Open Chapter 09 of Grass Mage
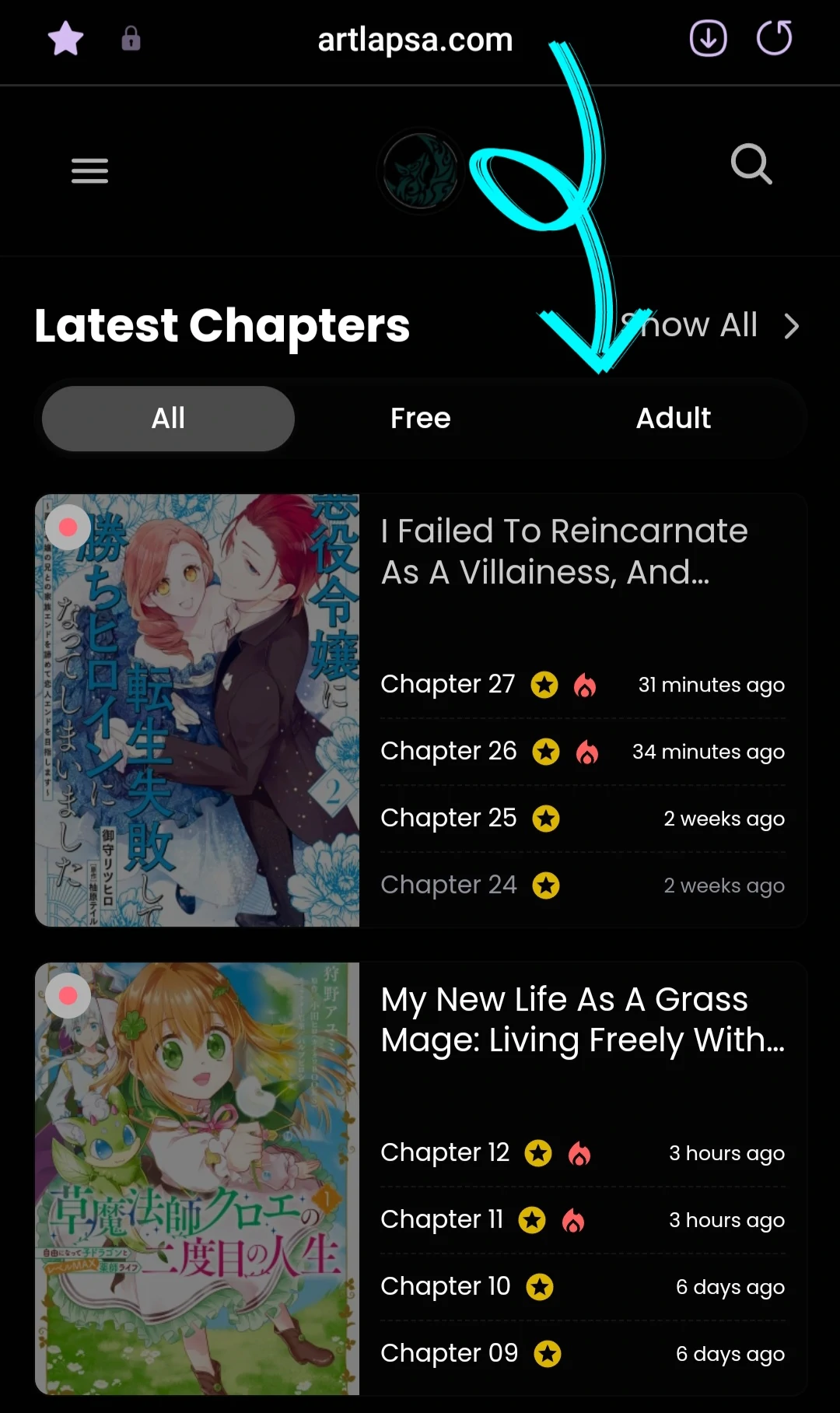This screenshot has width=840, height=1413. (x=449, y=1353)
